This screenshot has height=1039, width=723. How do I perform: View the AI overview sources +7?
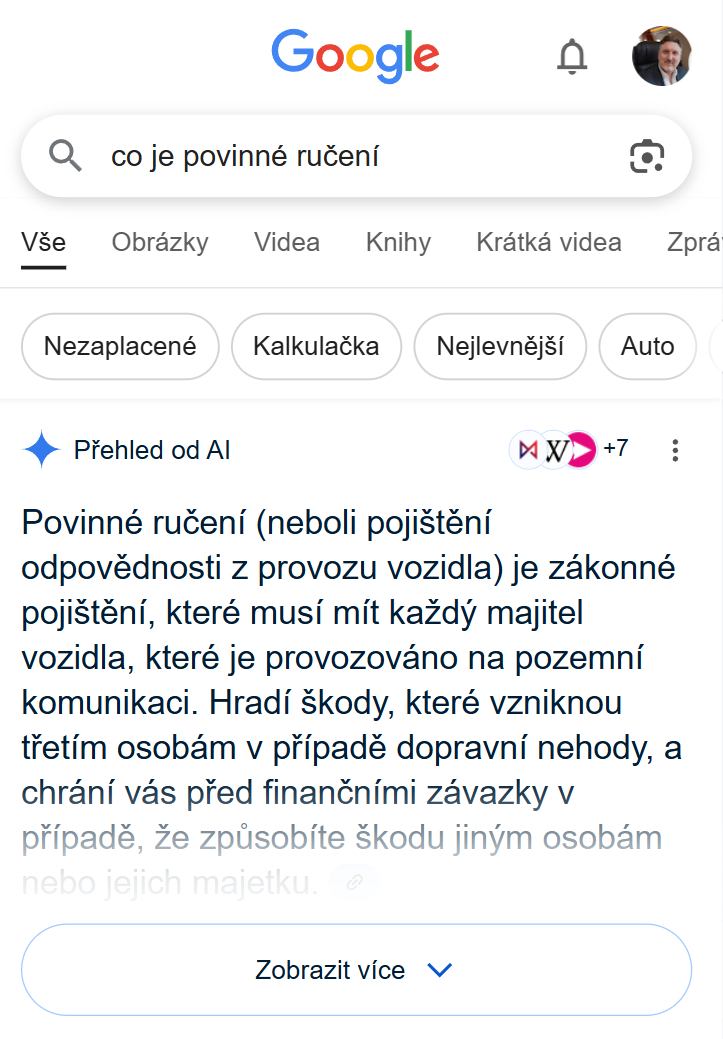[x=570, y=449]
